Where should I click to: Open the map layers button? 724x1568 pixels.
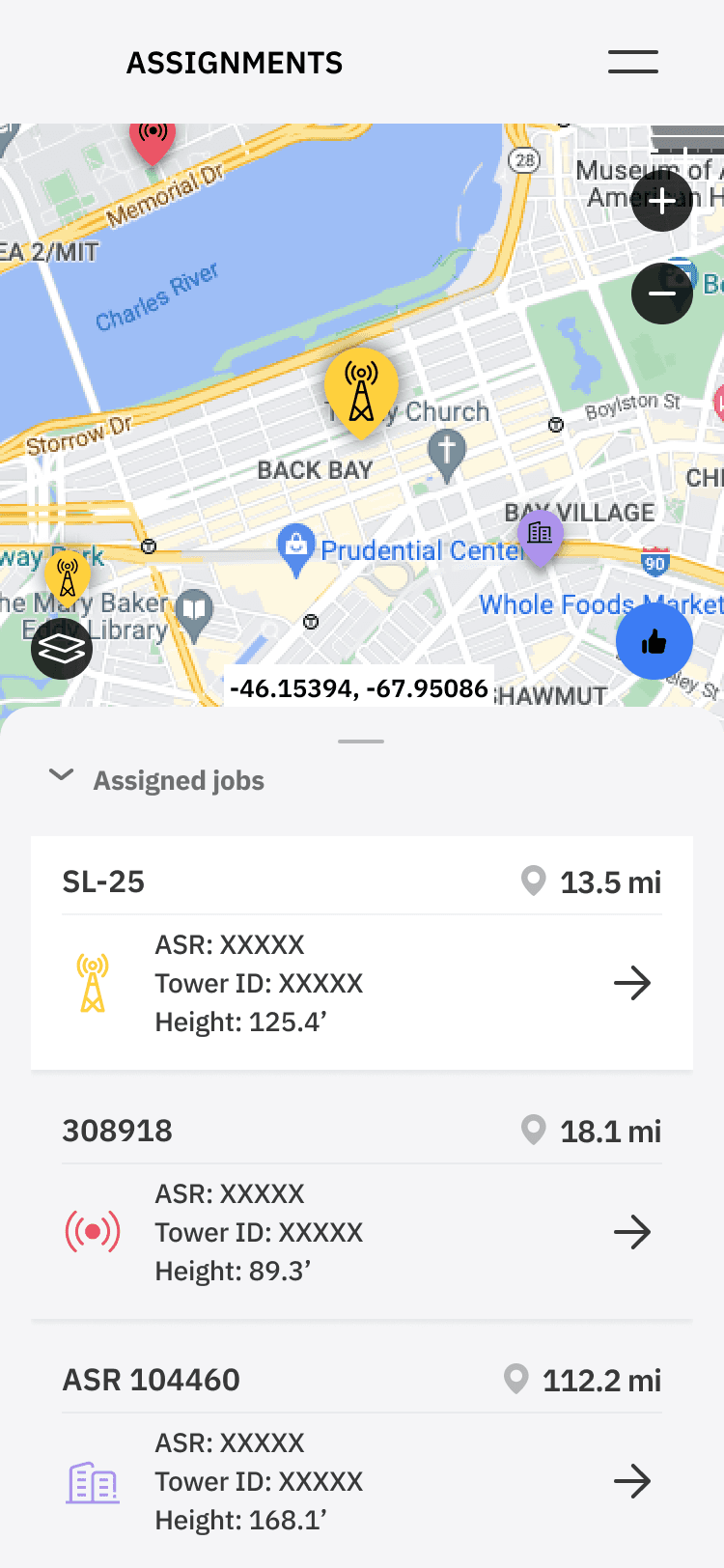coord(62,649)
